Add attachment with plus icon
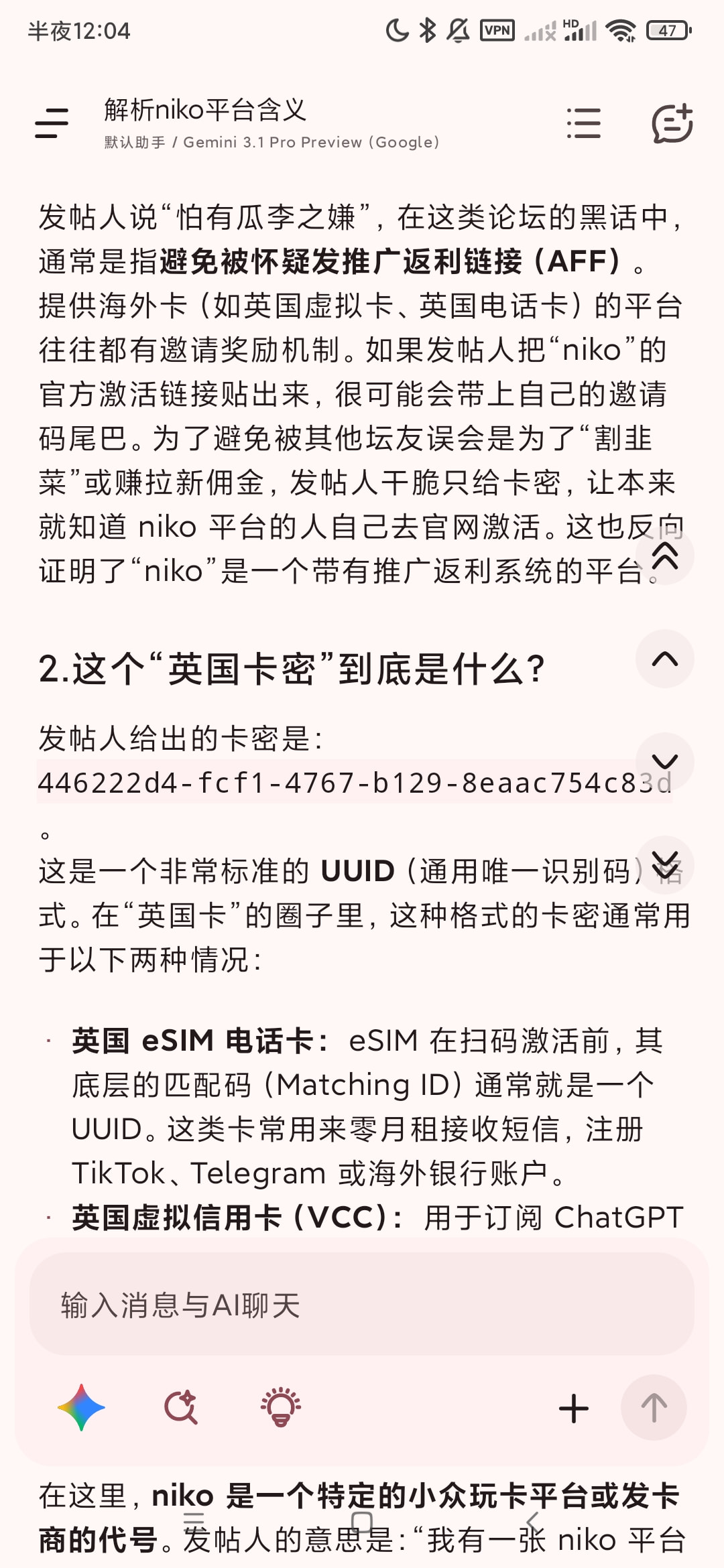The width and height of the screenshot is (724, 1568). click(574, 1408)
